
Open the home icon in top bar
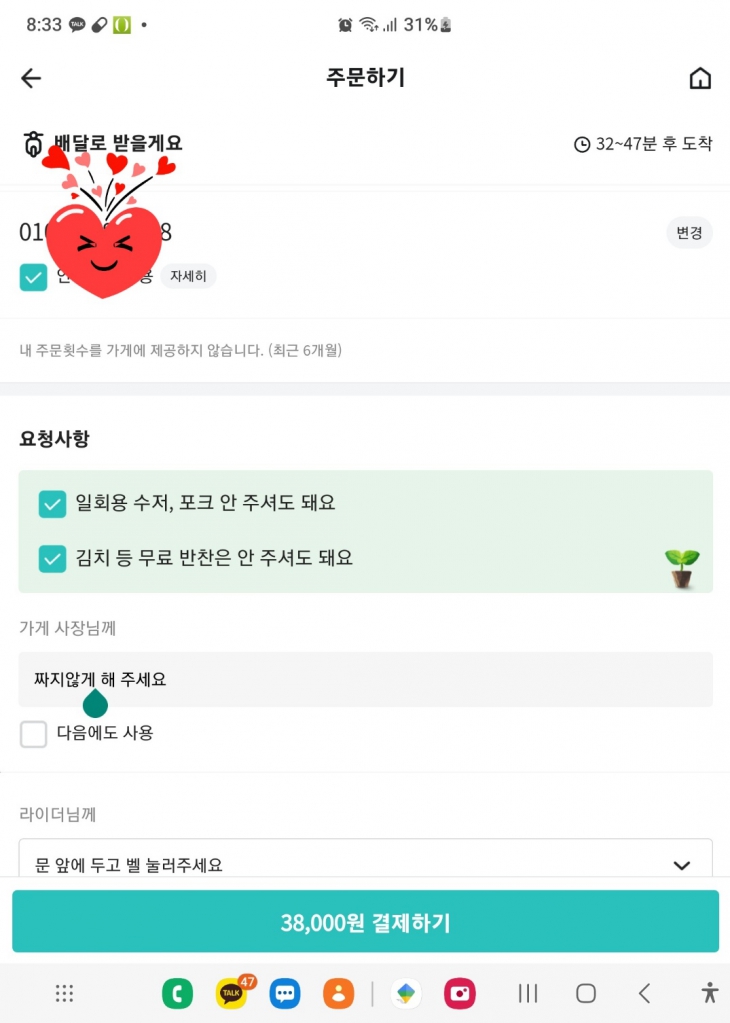coord(700,79)
